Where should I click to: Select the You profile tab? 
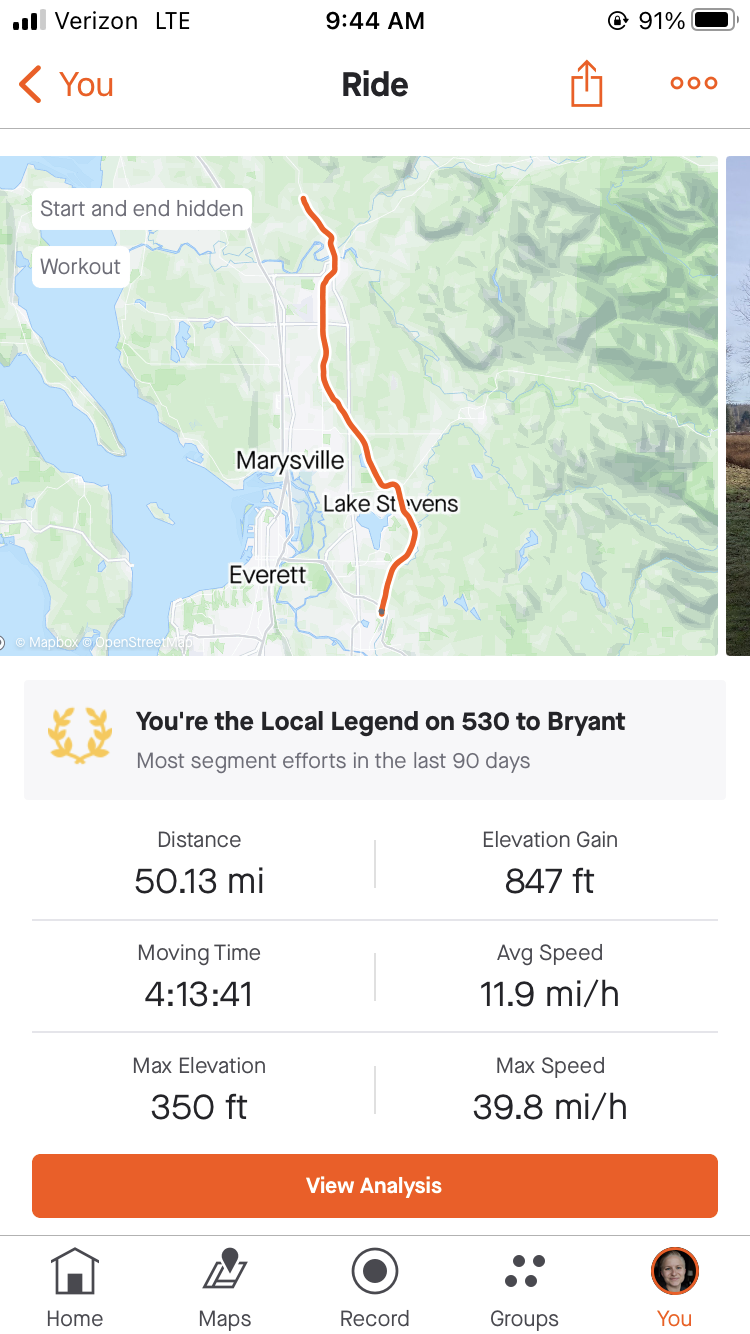[x=674, y=1288]
